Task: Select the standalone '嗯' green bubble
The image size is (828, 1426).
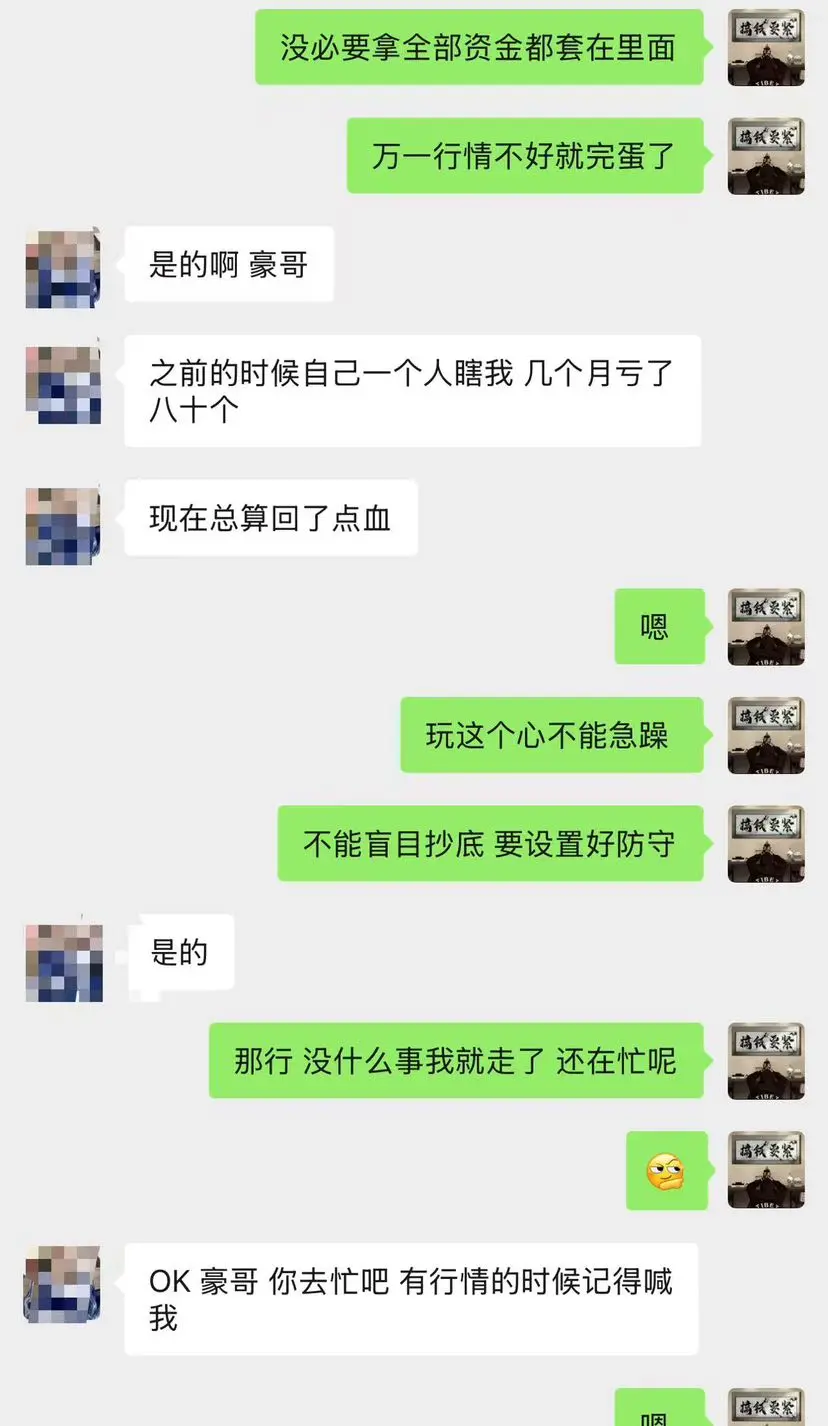Action: pyautogui.click(x=659, y=627)
